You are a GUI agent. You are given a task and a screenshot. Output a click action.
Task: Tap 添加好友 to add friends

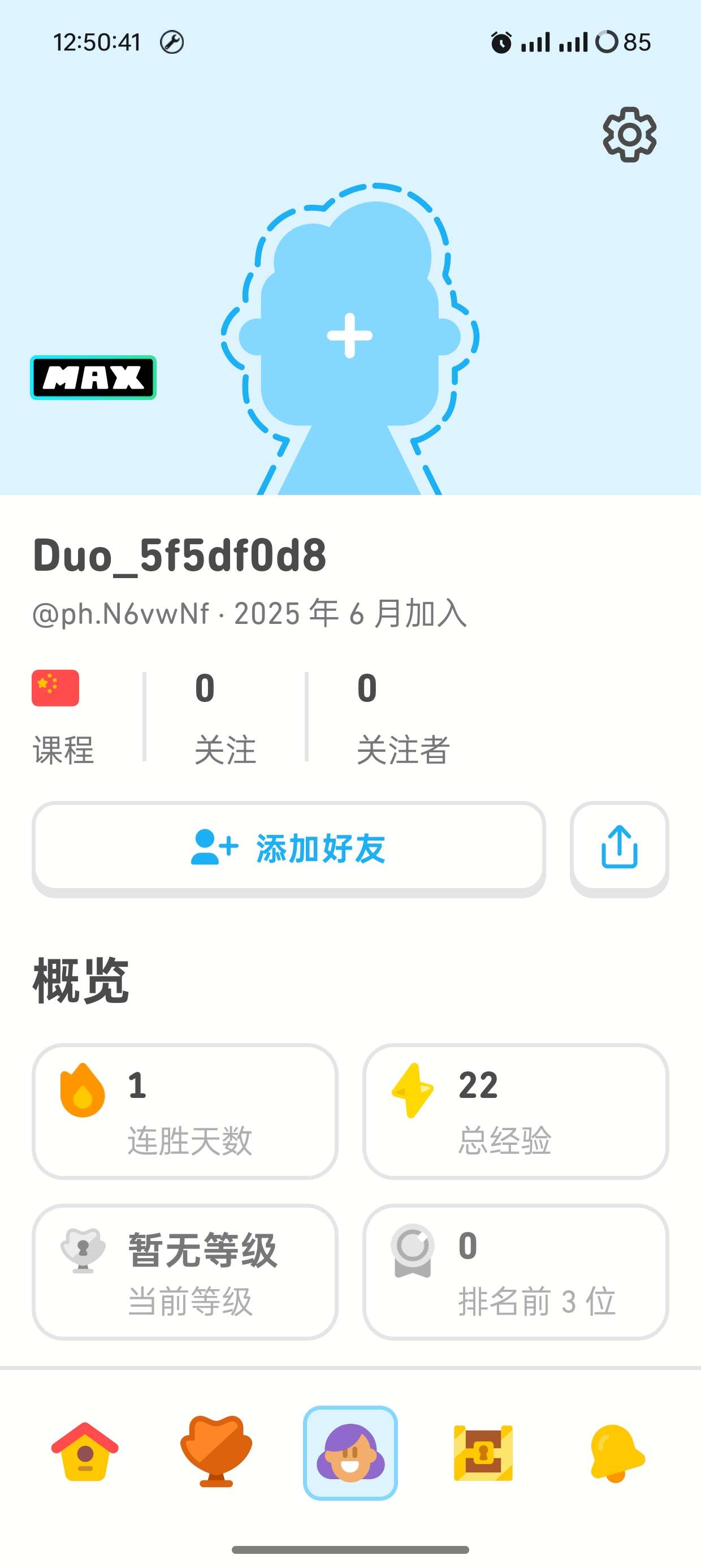pyautogui.click(x=288, y=847)
